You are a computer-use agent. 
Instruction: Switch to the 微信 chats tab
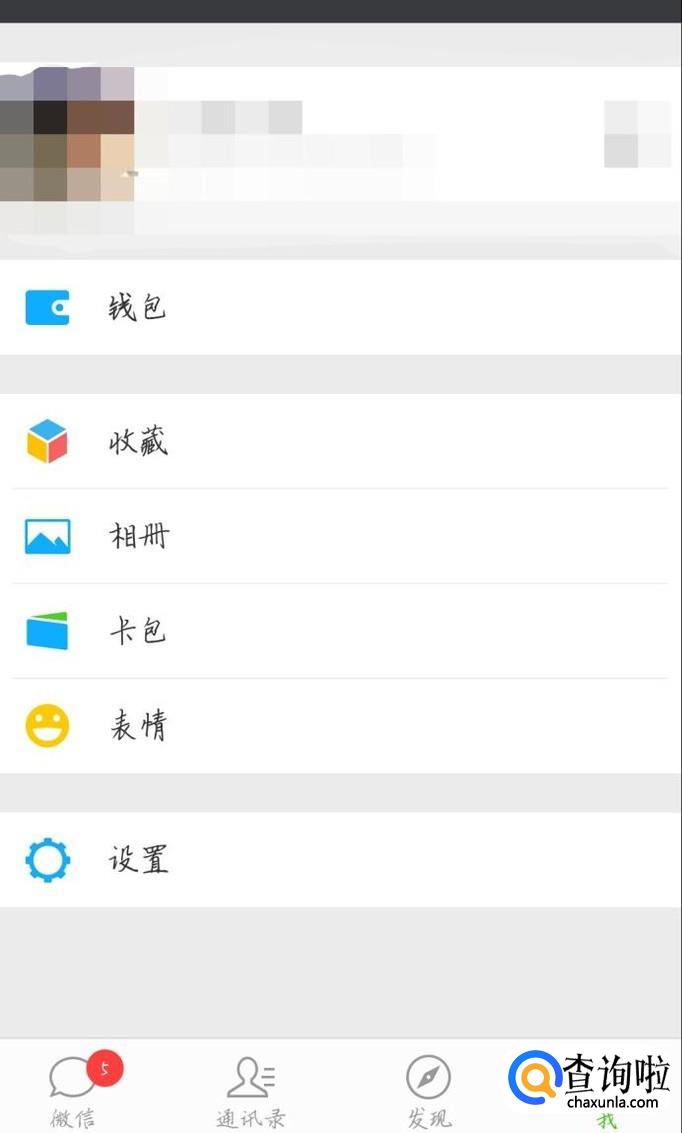75,1090
